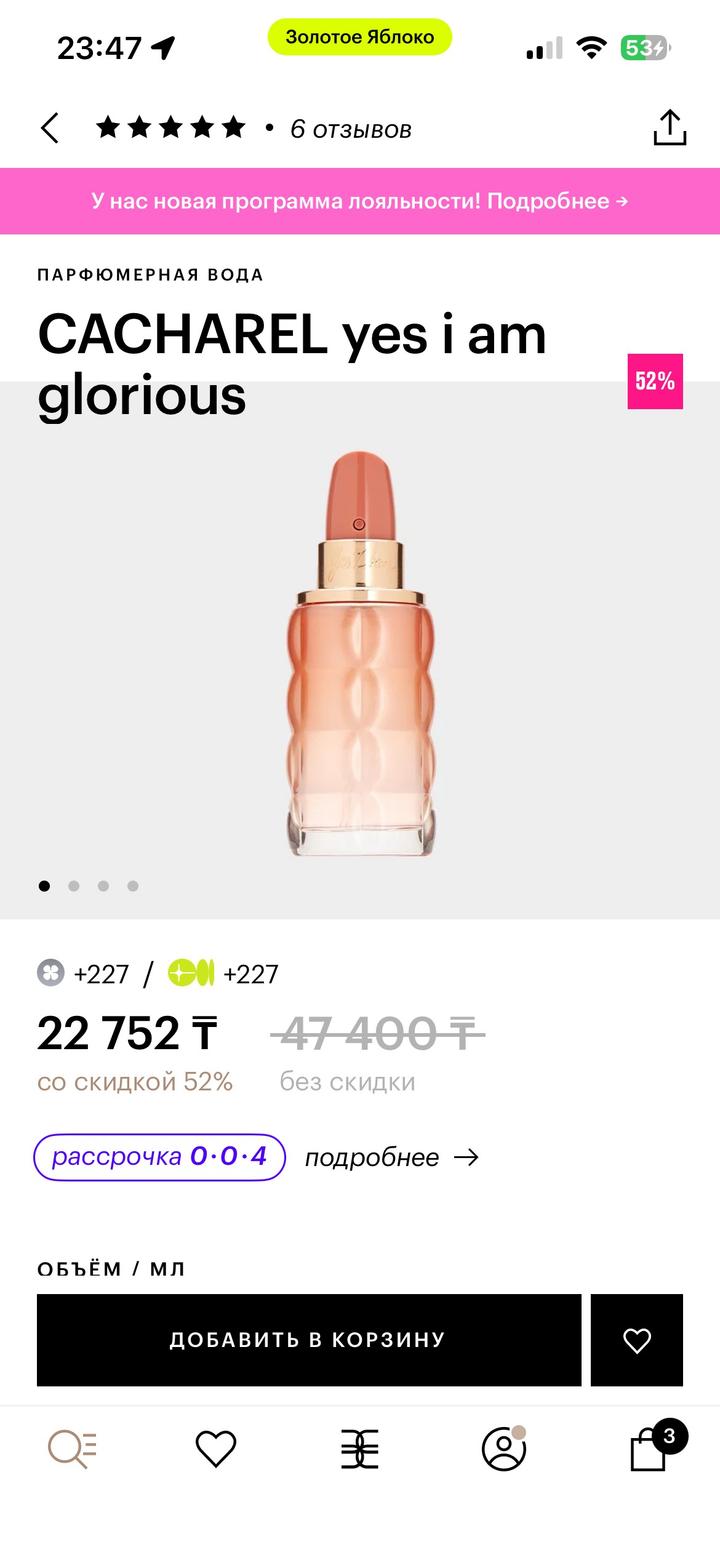
Task: Open the Золотое Яблоко home tab
Action: (360, 1448)
